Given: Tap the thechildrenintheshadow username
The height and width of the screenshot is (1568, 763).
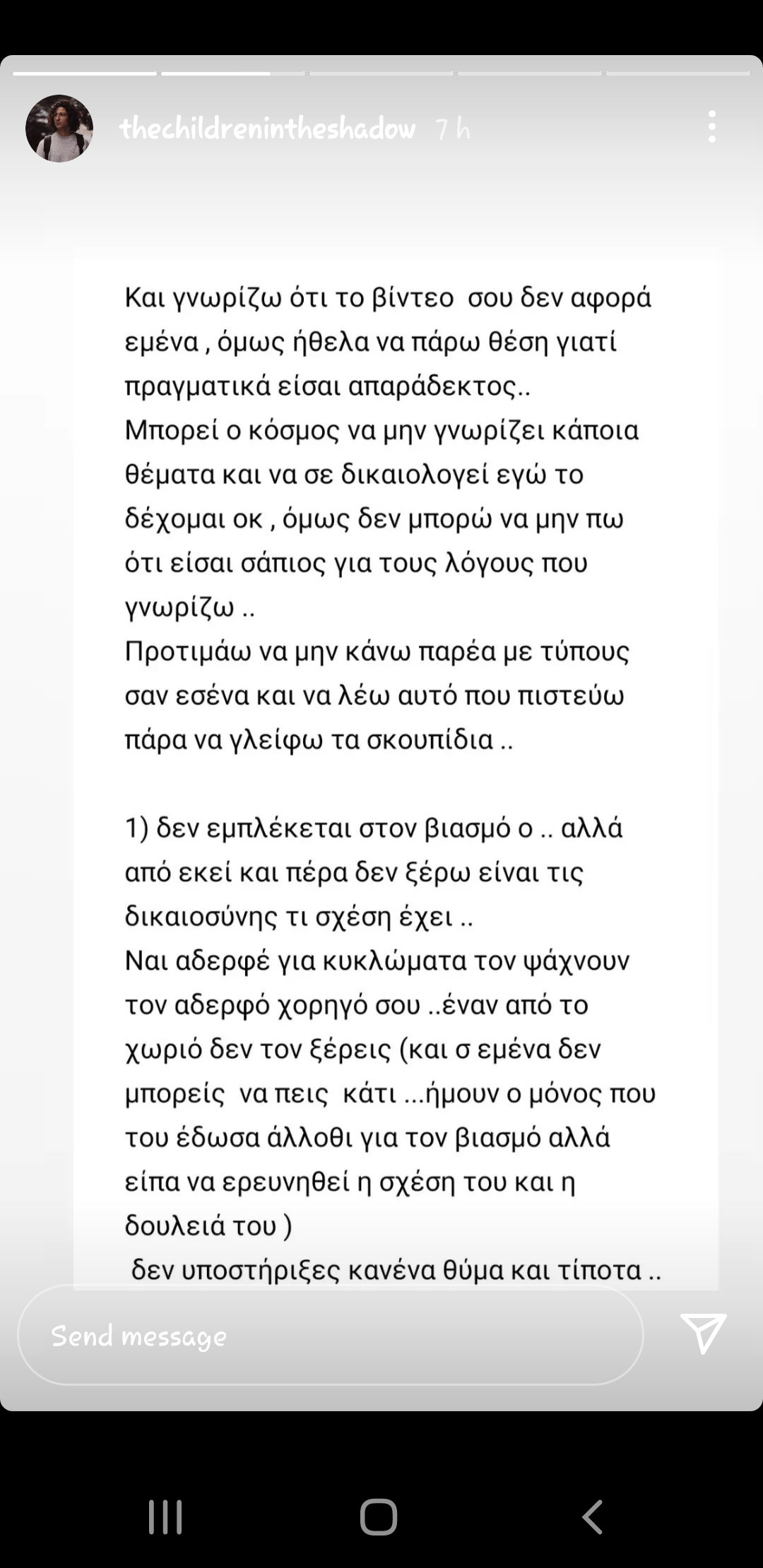Looking at the screenshot, I should (x=268, y=129).
